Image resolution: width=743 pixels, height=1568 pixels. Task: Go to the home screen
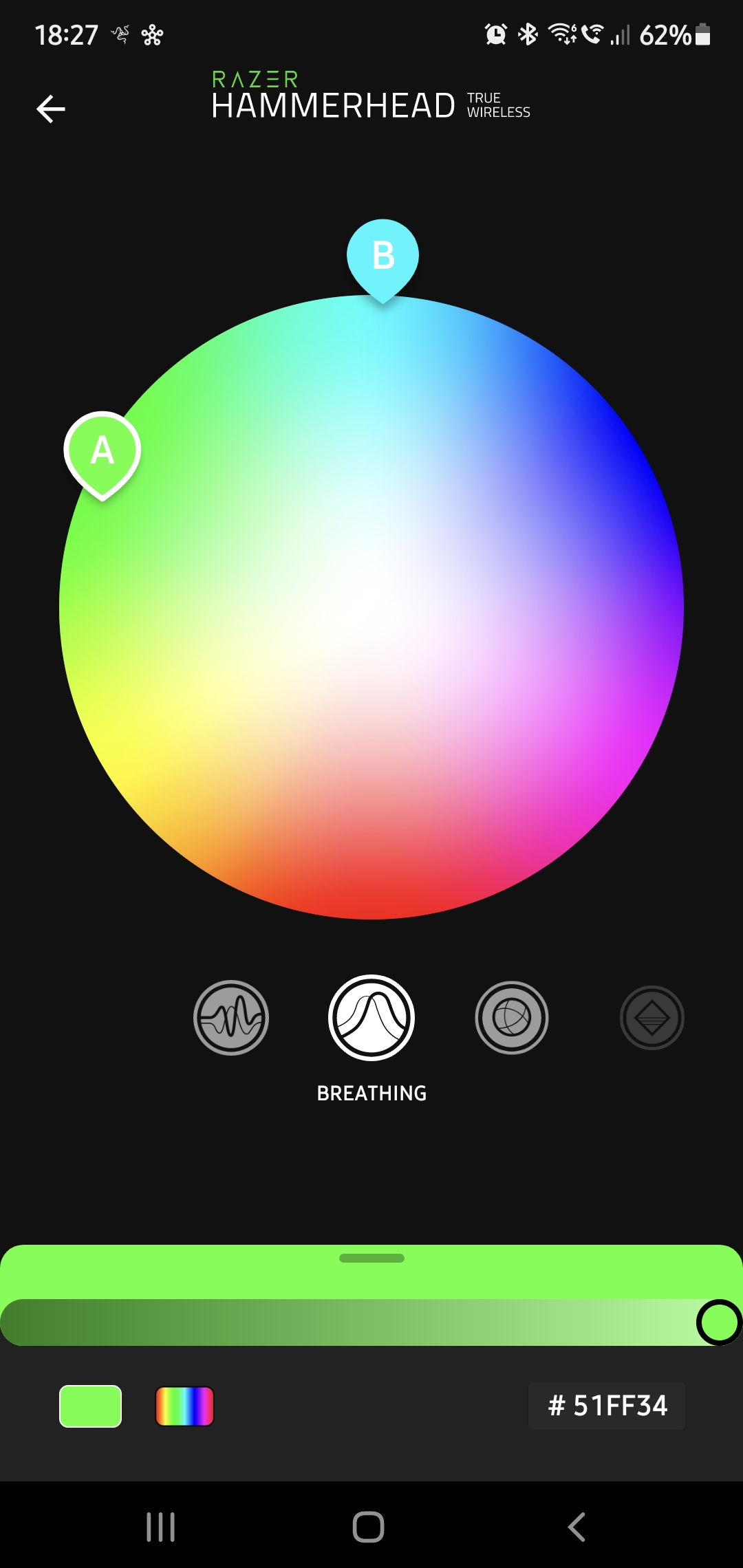[369, 1527]
